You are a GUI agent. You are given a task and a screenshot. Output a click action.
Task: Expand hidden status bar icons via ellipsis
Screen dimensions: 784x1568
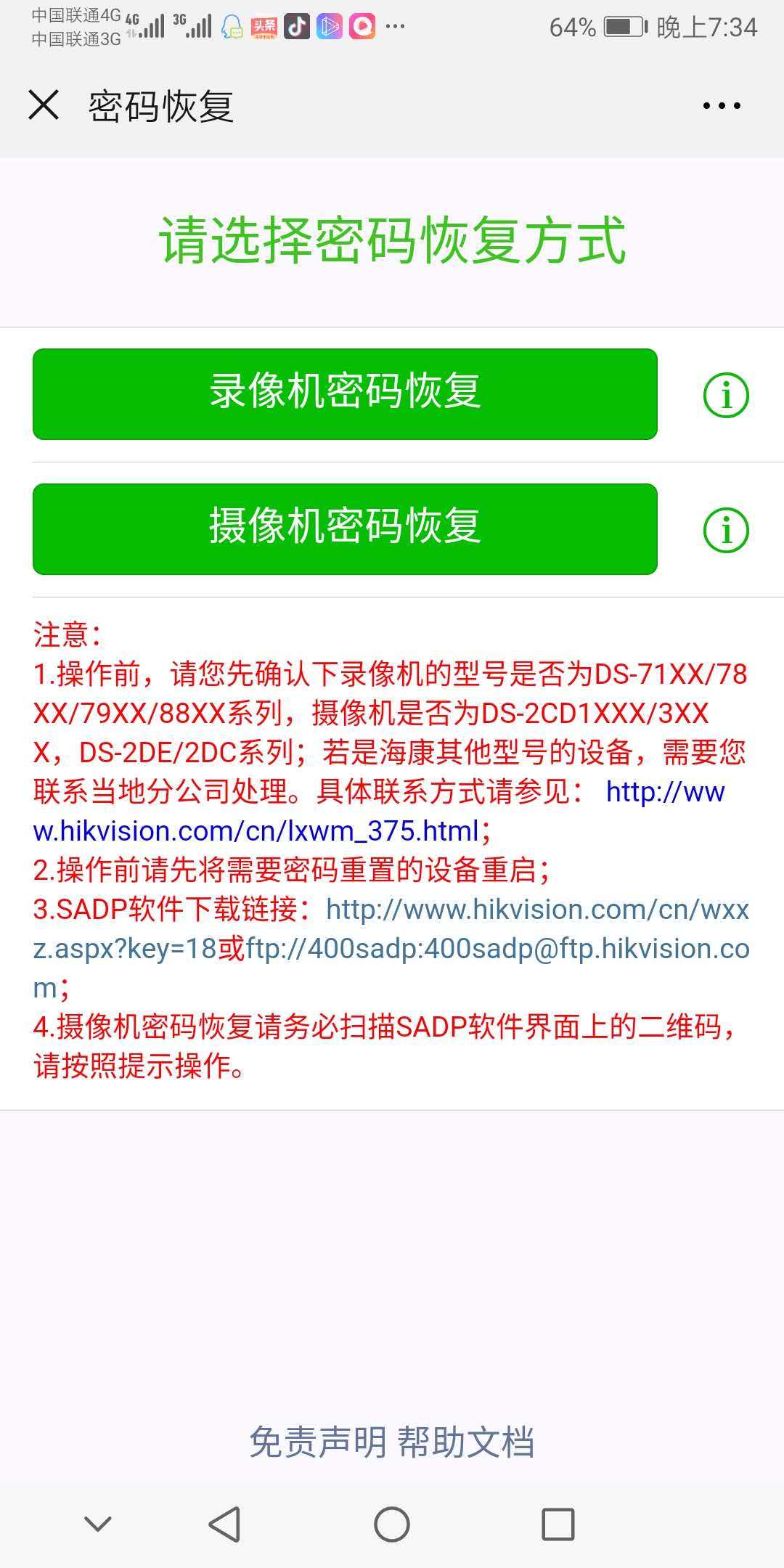tap(396, 25)
